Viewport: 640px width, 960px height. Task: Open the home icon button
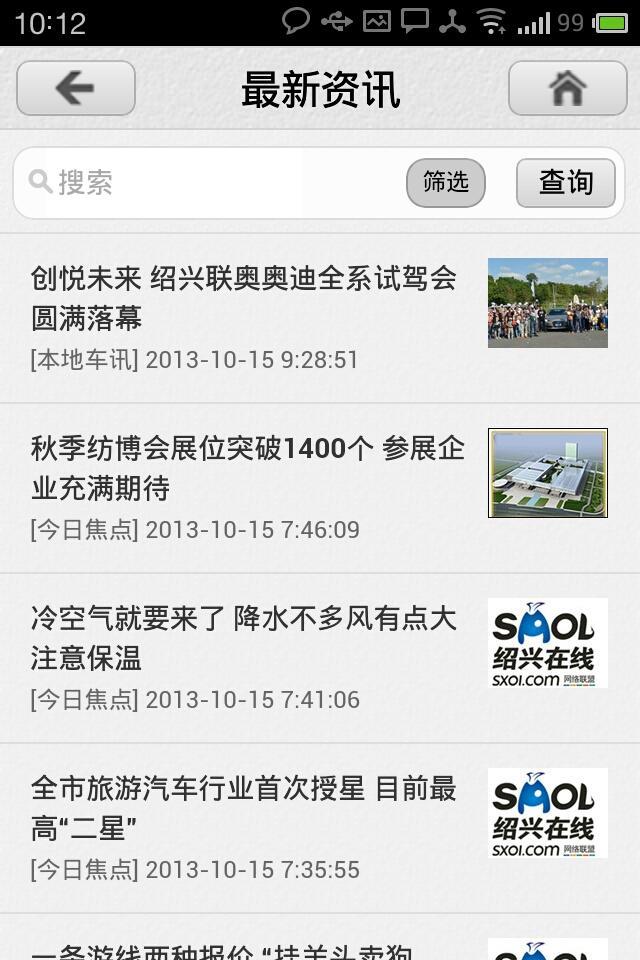(x=567, y=89)
